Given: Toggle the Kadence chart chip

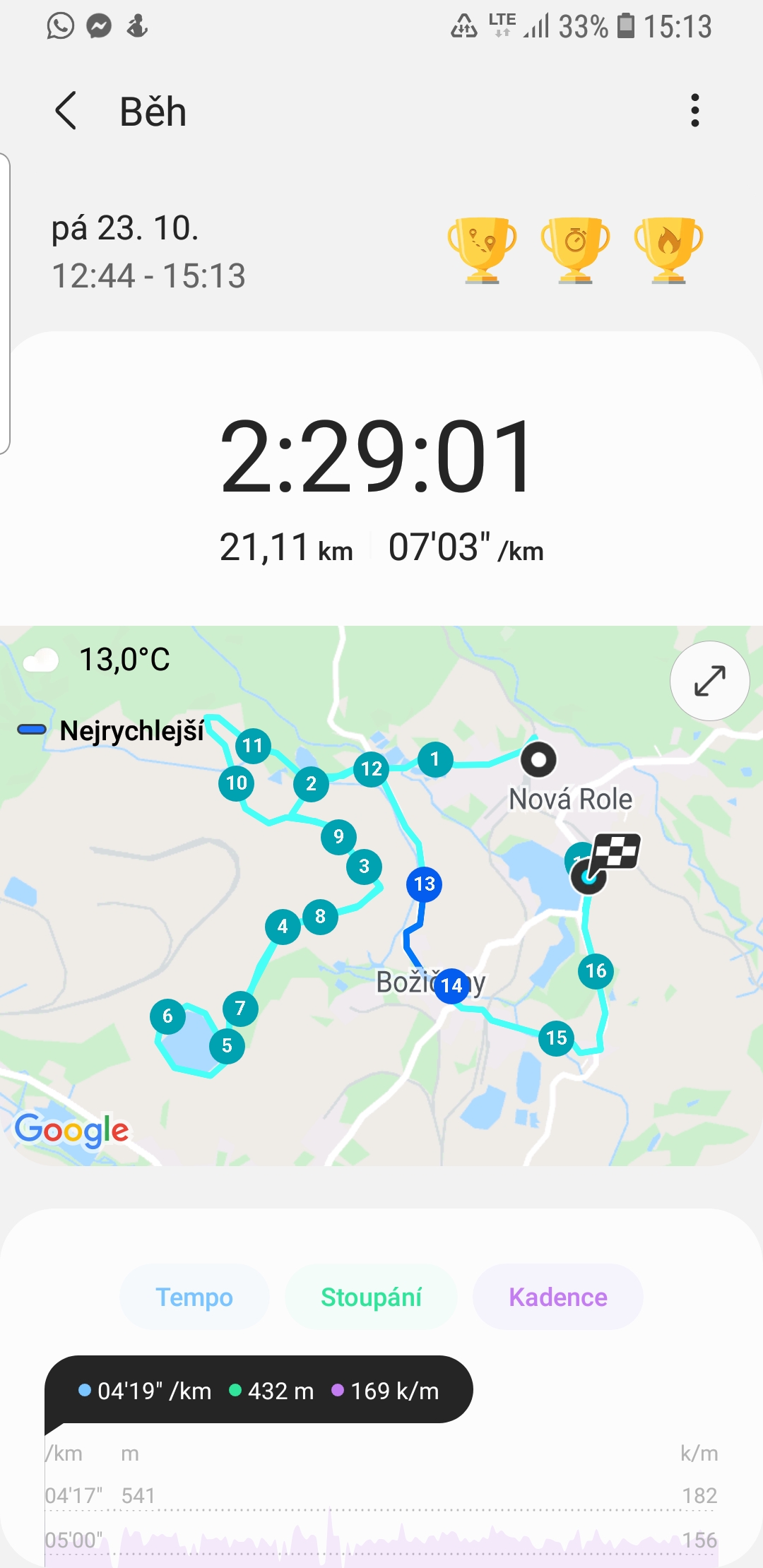Looking at the screenshot, I should coord(558,1297).
